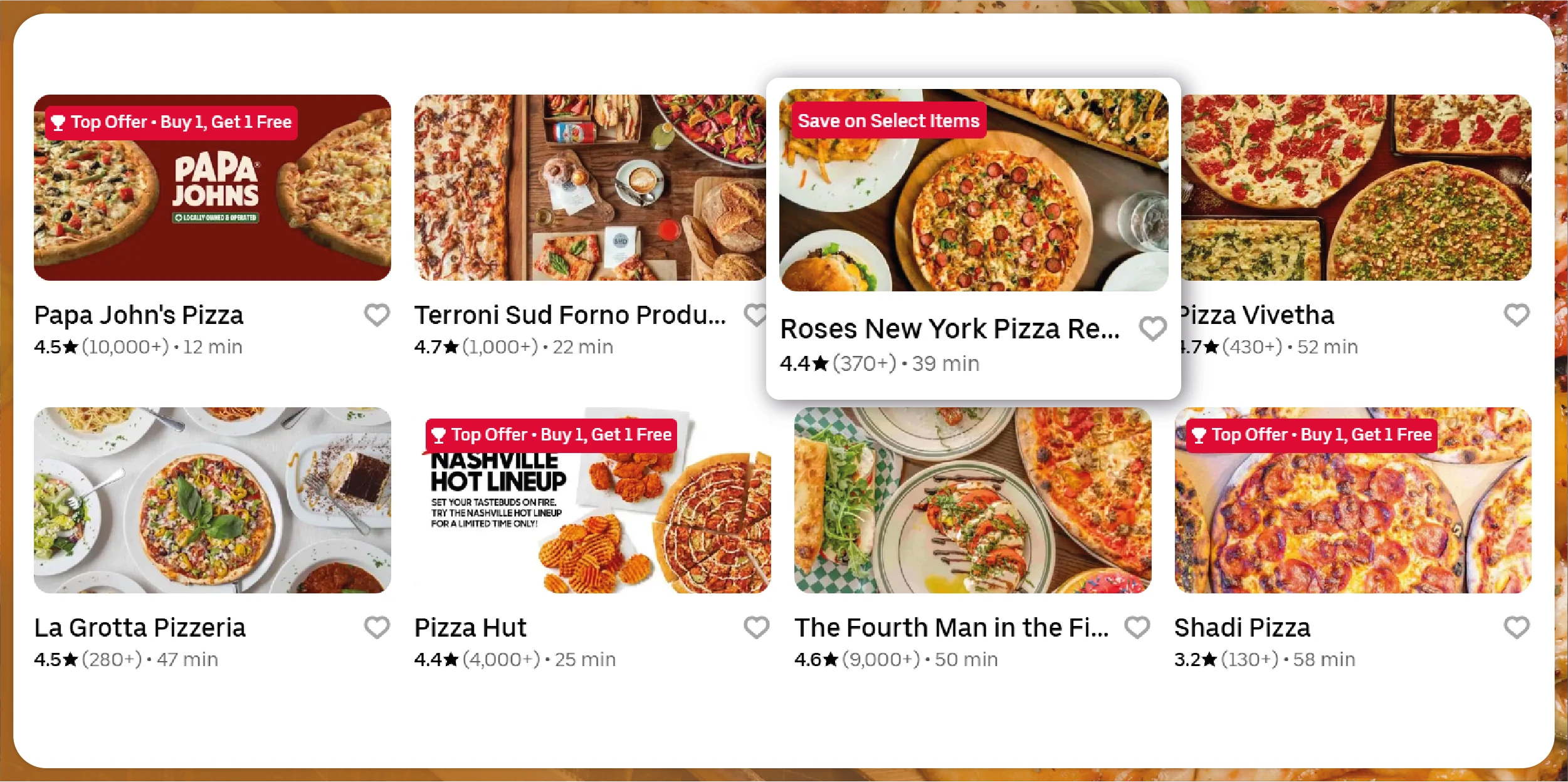Screen dimensions: 1568x782
Task: Like Pizza Hut using its heart icon
Action: coord(757,627)
